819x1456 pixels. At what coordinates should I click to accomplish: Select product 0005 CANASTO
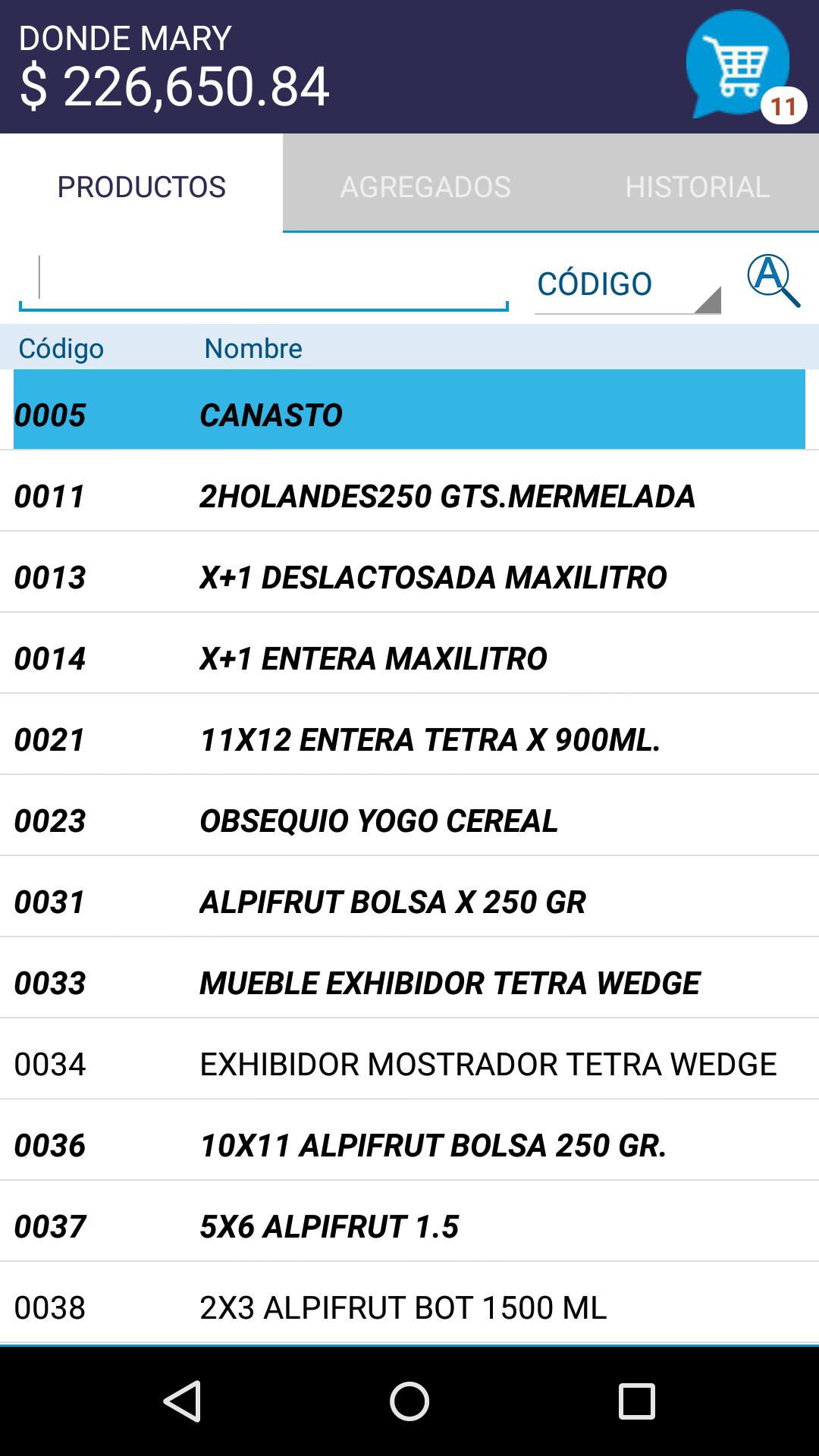409,414
